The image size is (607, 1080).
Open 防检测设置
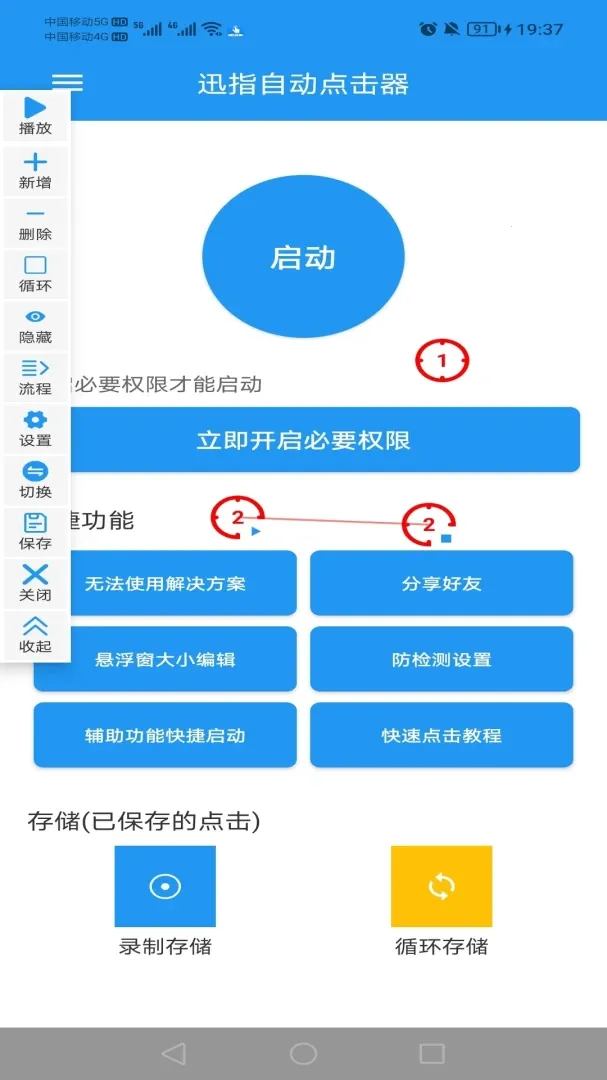click(x=442, y=659)
